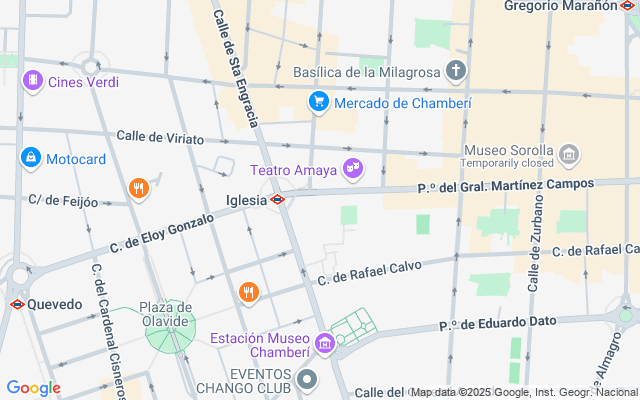This screenshot has width=640, height=400.
Task: Tap the restaurant pin near C/ de Feijóo
Action: 139,187
